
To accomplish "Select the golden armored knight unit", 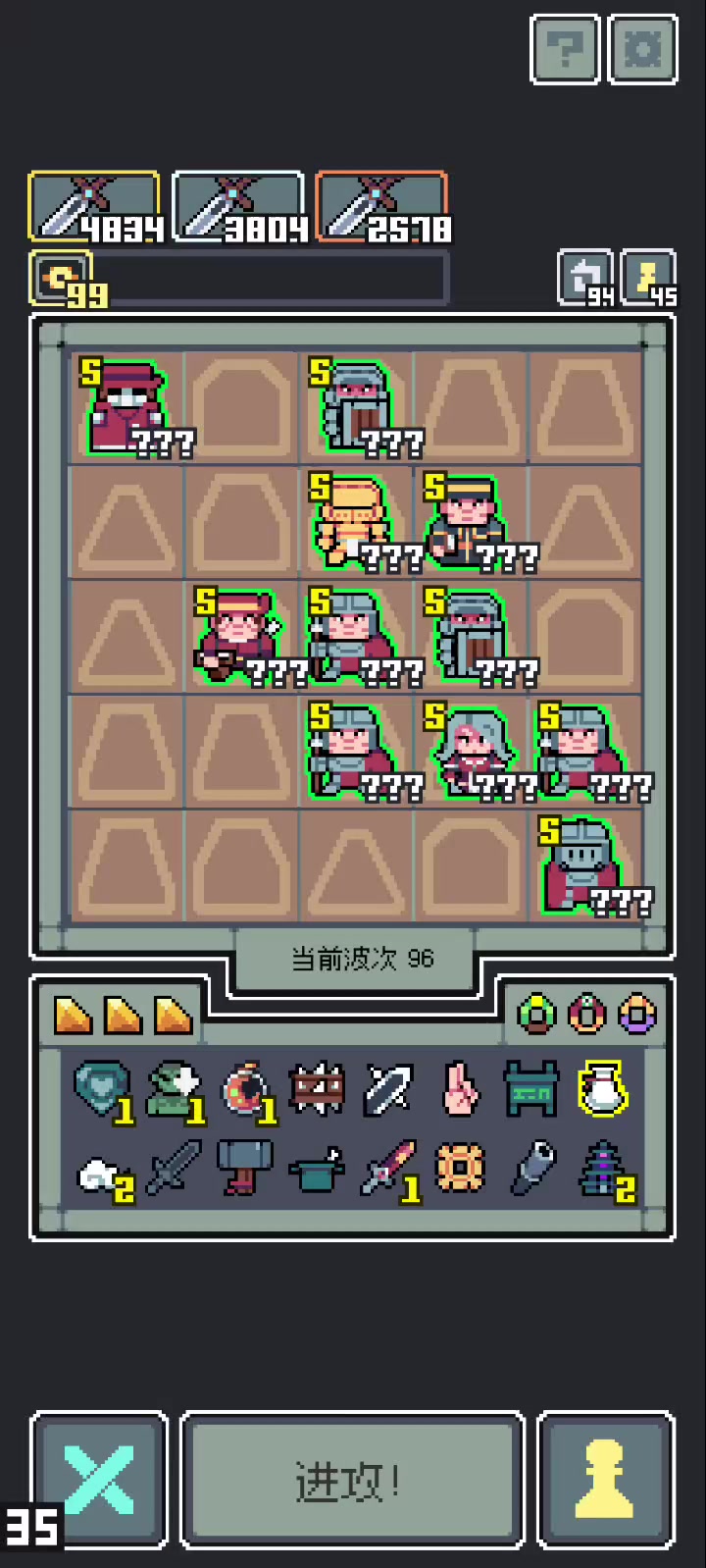I will [x=353, y=520].
